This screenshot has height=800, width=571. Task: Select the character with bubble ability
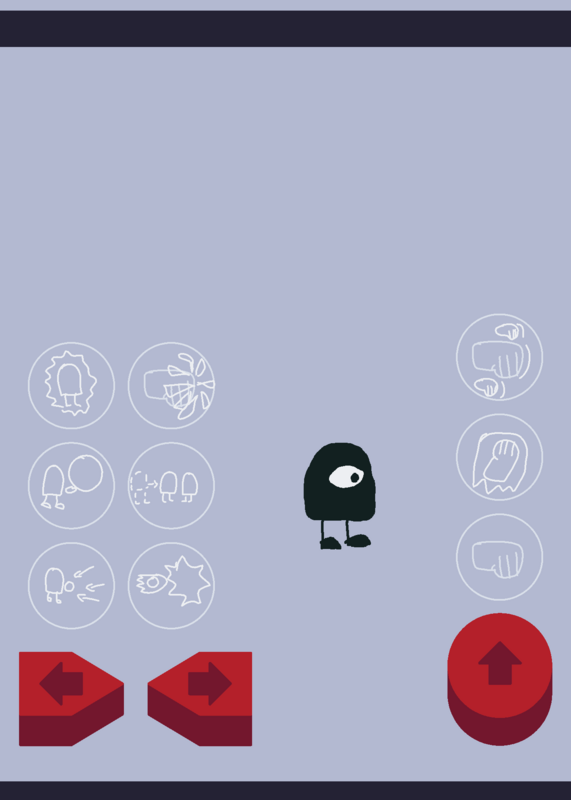click(71, 486)
